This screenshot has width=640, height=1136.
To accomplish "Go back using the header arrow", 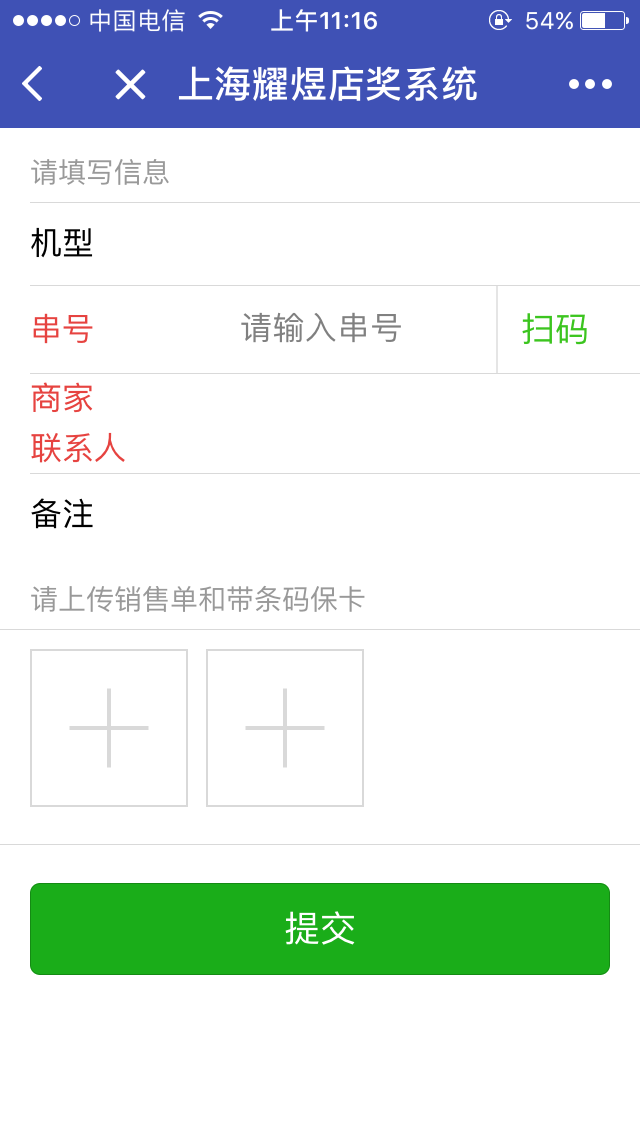I will [x=33, y=83].
